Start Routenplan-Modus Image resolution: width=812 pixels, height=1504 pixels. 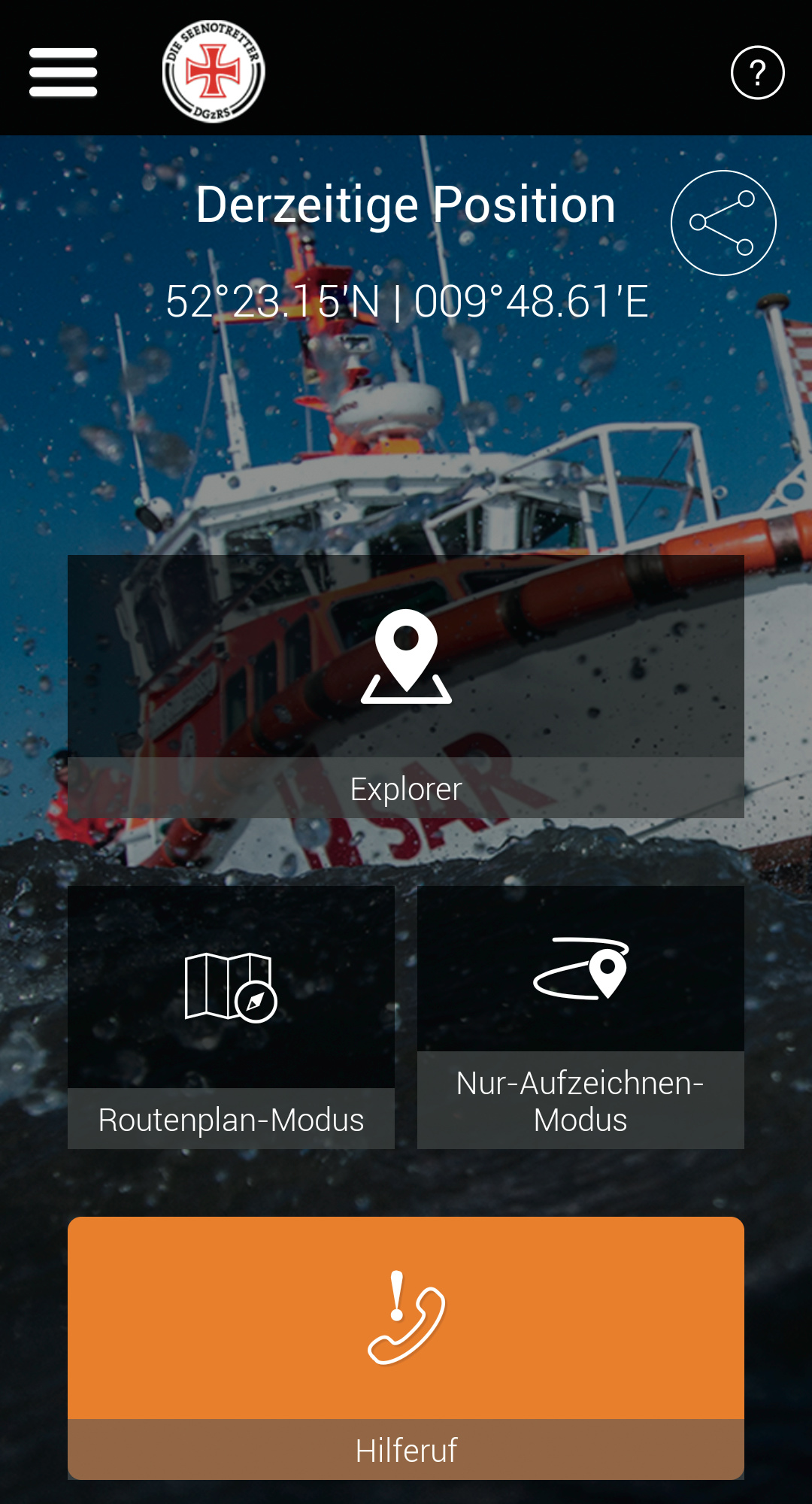[231, 1017]
